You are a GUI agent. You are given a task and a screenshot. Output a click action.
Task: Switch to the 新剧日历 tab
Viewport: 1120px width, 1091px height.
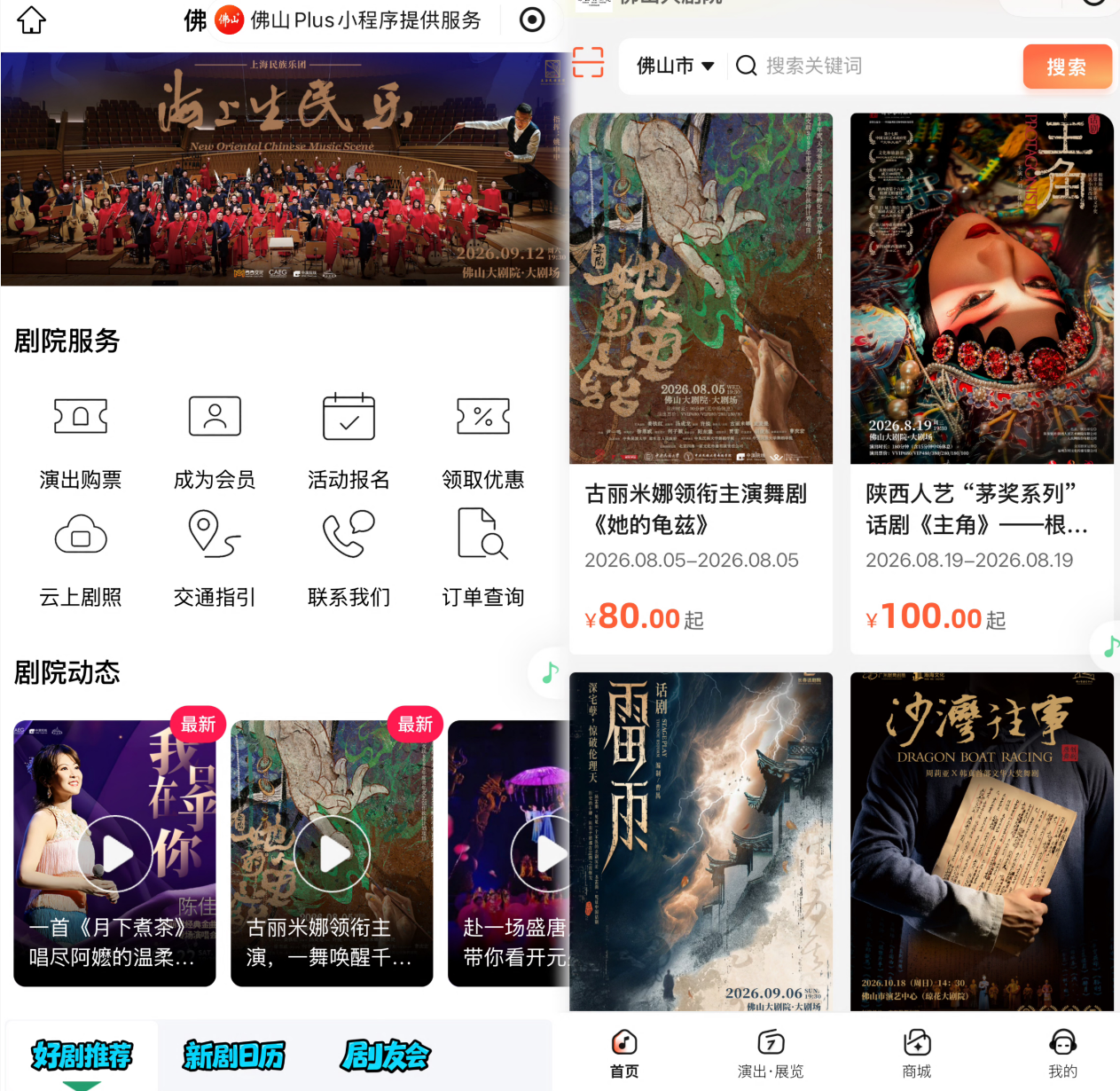(x=234, y=1056)
